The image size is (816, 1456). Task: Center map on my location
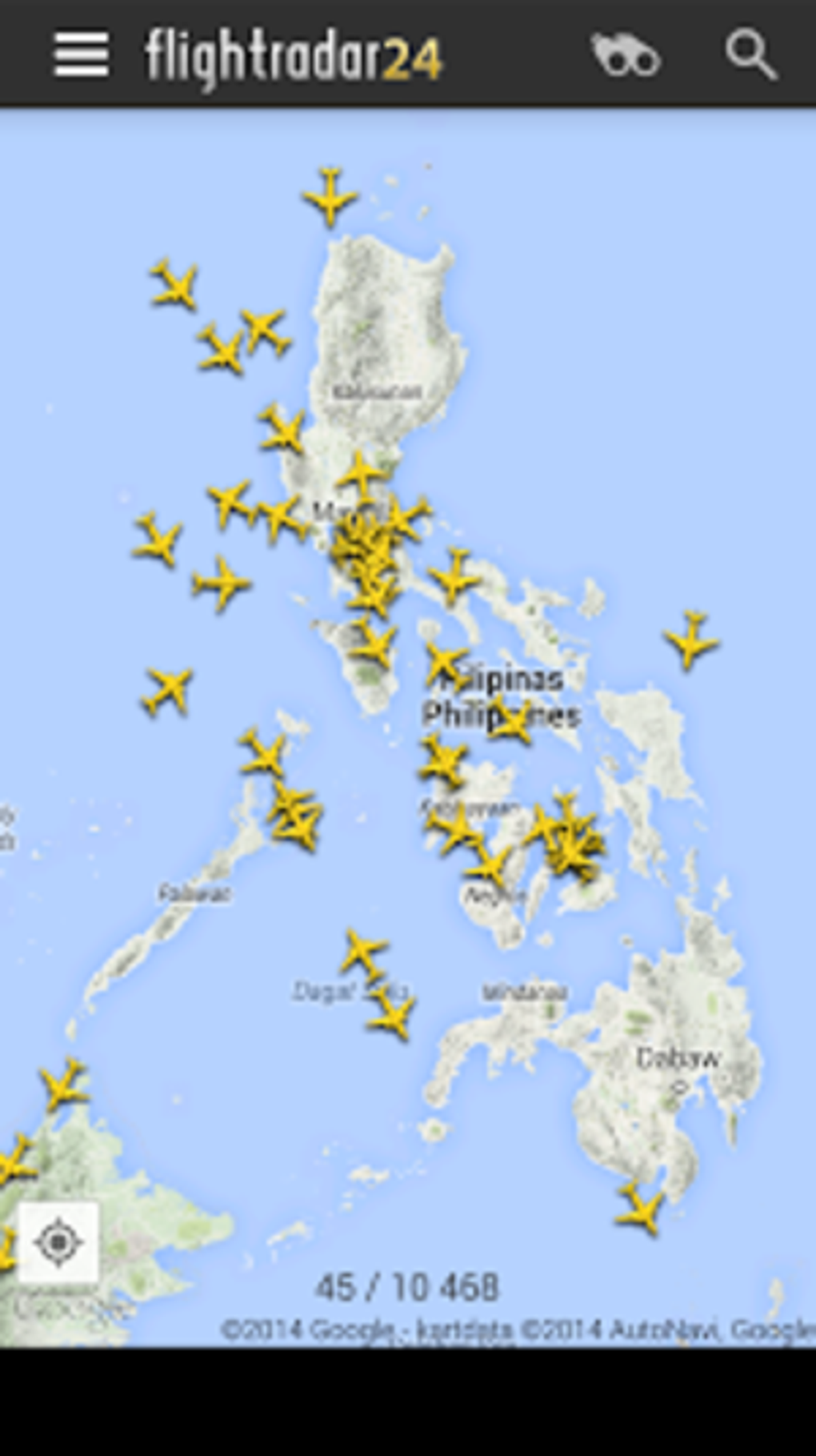click(x=58, y=1242)
